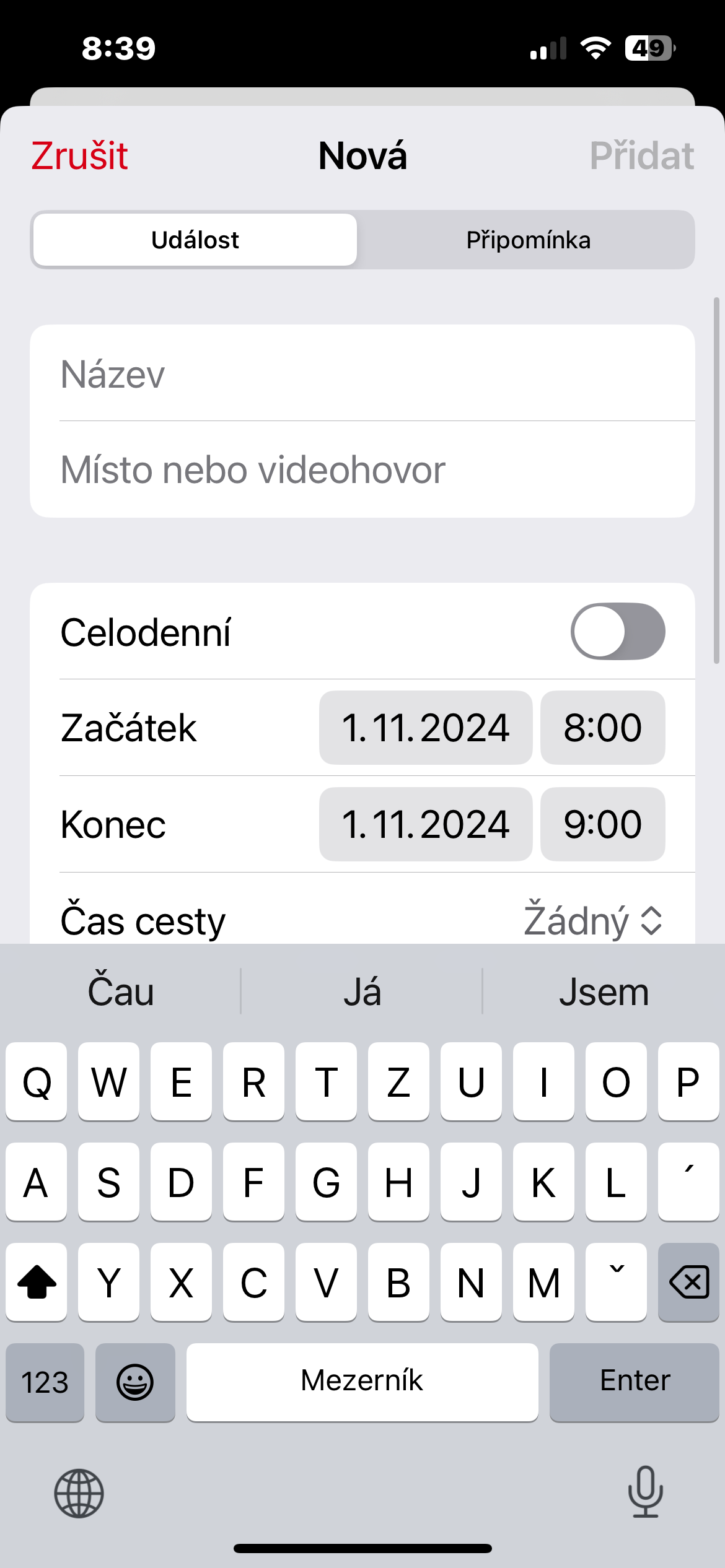
Task: Cancel the new event with Zrušit
Action: coord(79,155)
